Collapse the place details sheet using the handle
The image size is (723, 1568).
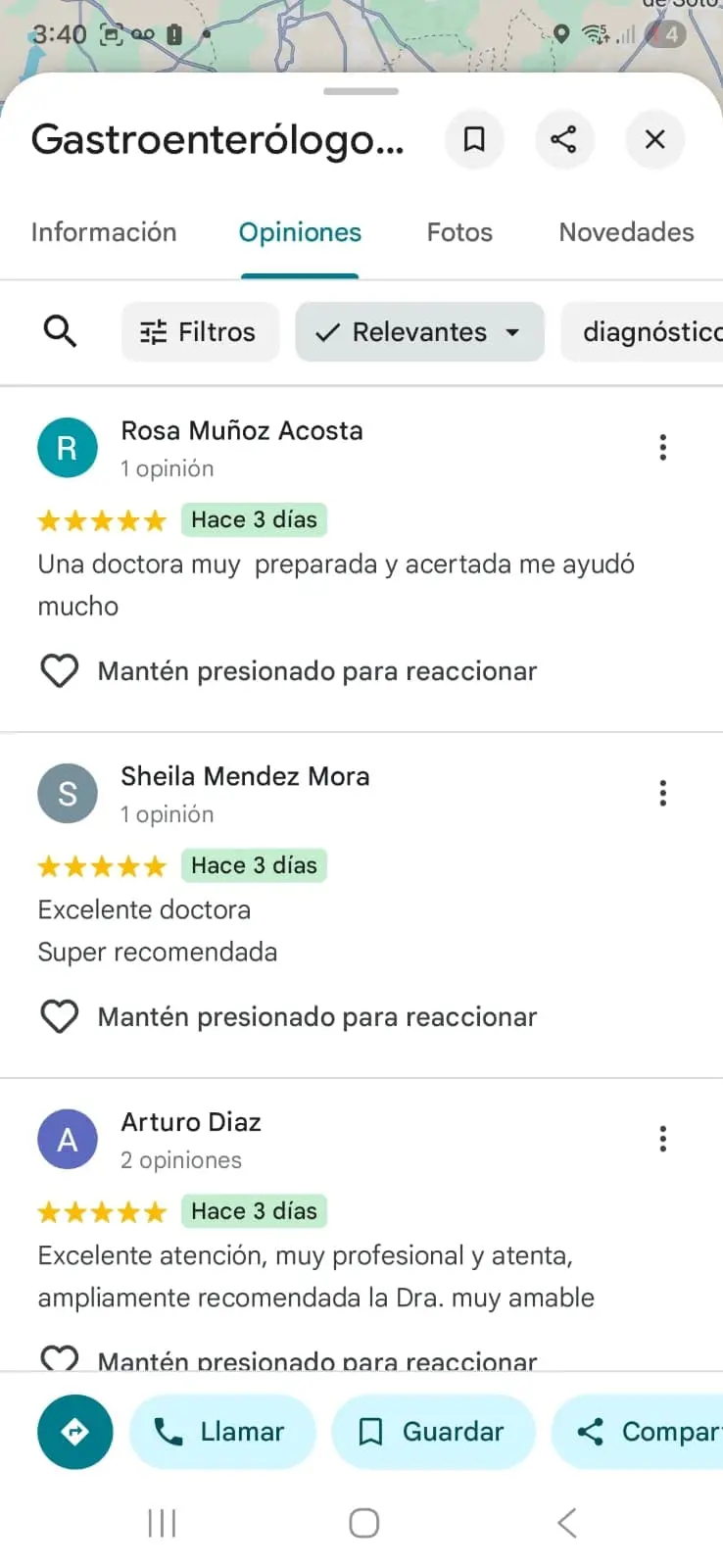pyautogui.click(x=361, y=91)
